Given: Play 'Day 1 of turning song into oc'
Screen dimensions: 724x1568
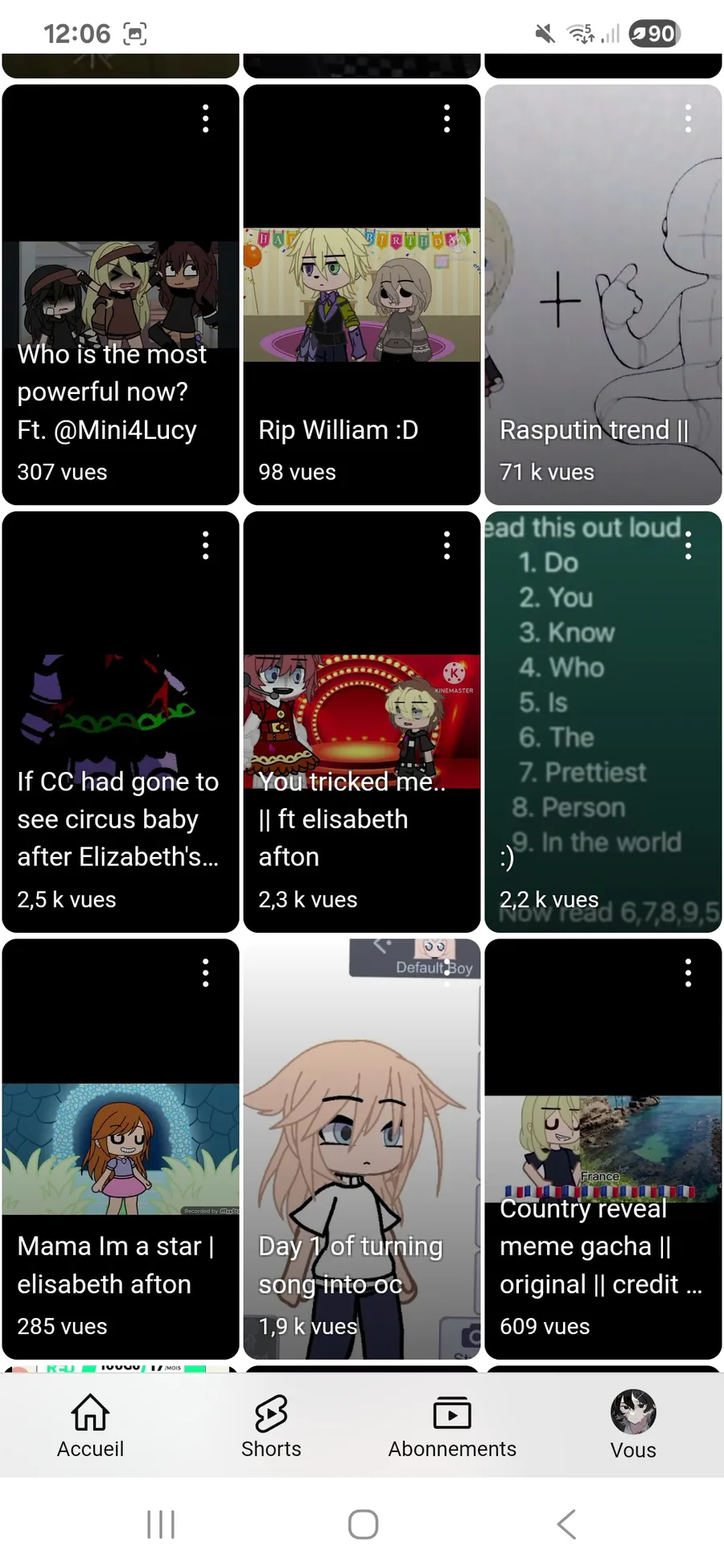Looking at the screenshot, I should point(362,1150).
